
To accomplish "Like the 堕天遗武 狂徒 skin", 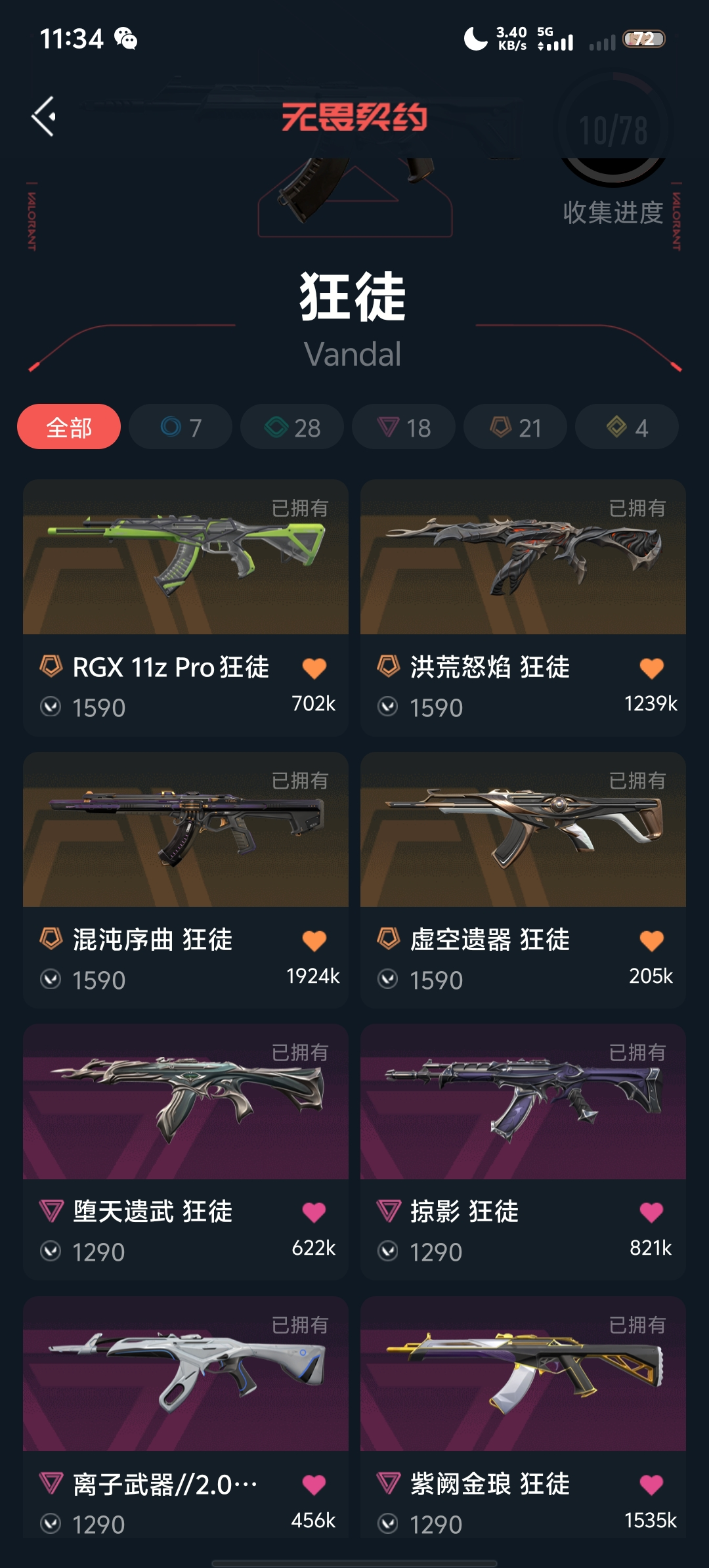I will [x=314, y=1212].
